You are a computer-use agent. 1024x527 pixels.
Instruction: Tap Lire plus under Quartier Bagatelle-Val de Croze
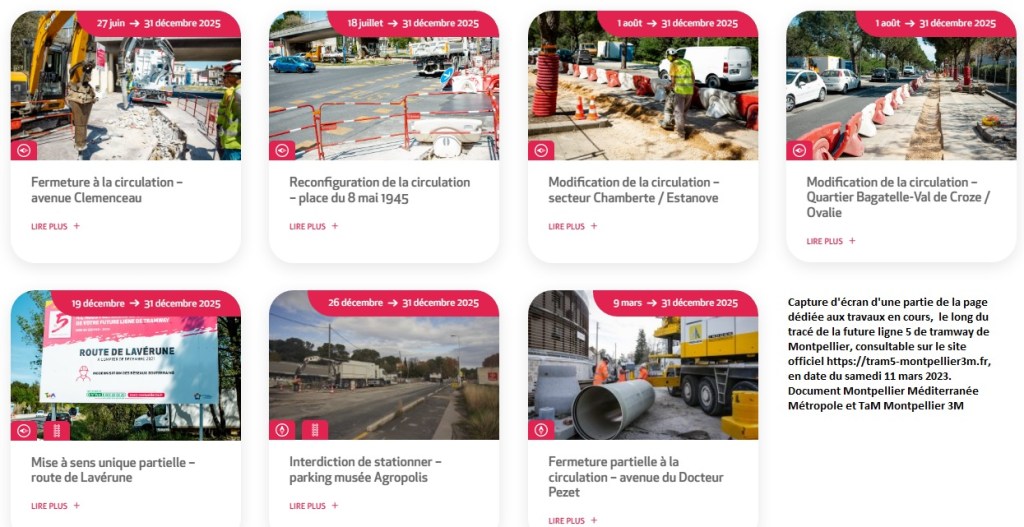coord(831,241)
